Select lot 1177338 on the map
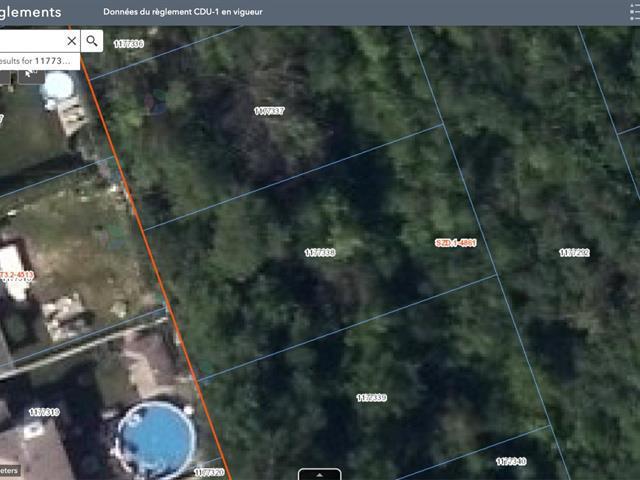 tap(319, 253)
